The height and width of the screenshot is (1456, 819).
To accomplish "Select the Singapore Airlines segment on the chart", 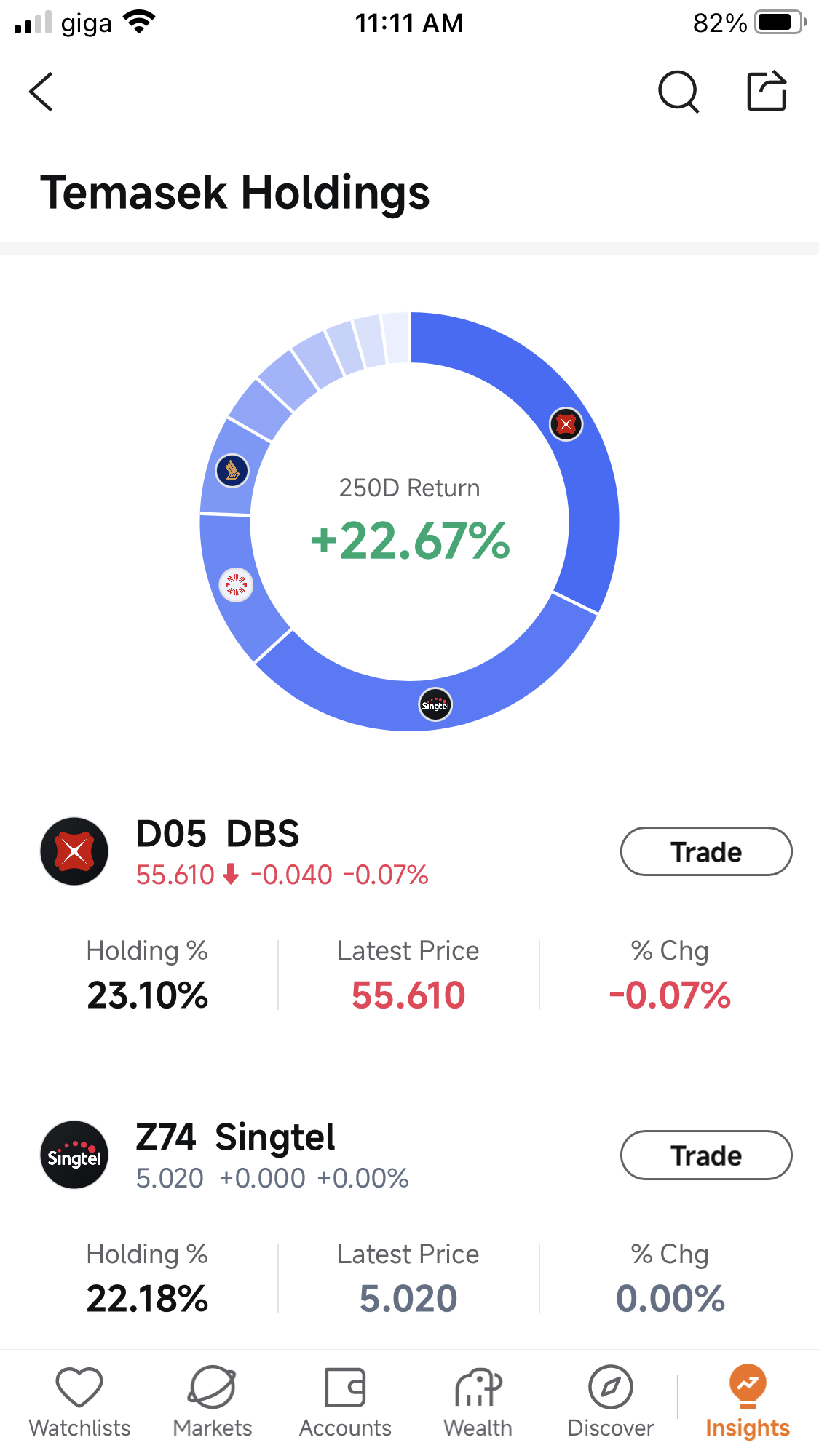I will 233,470.
